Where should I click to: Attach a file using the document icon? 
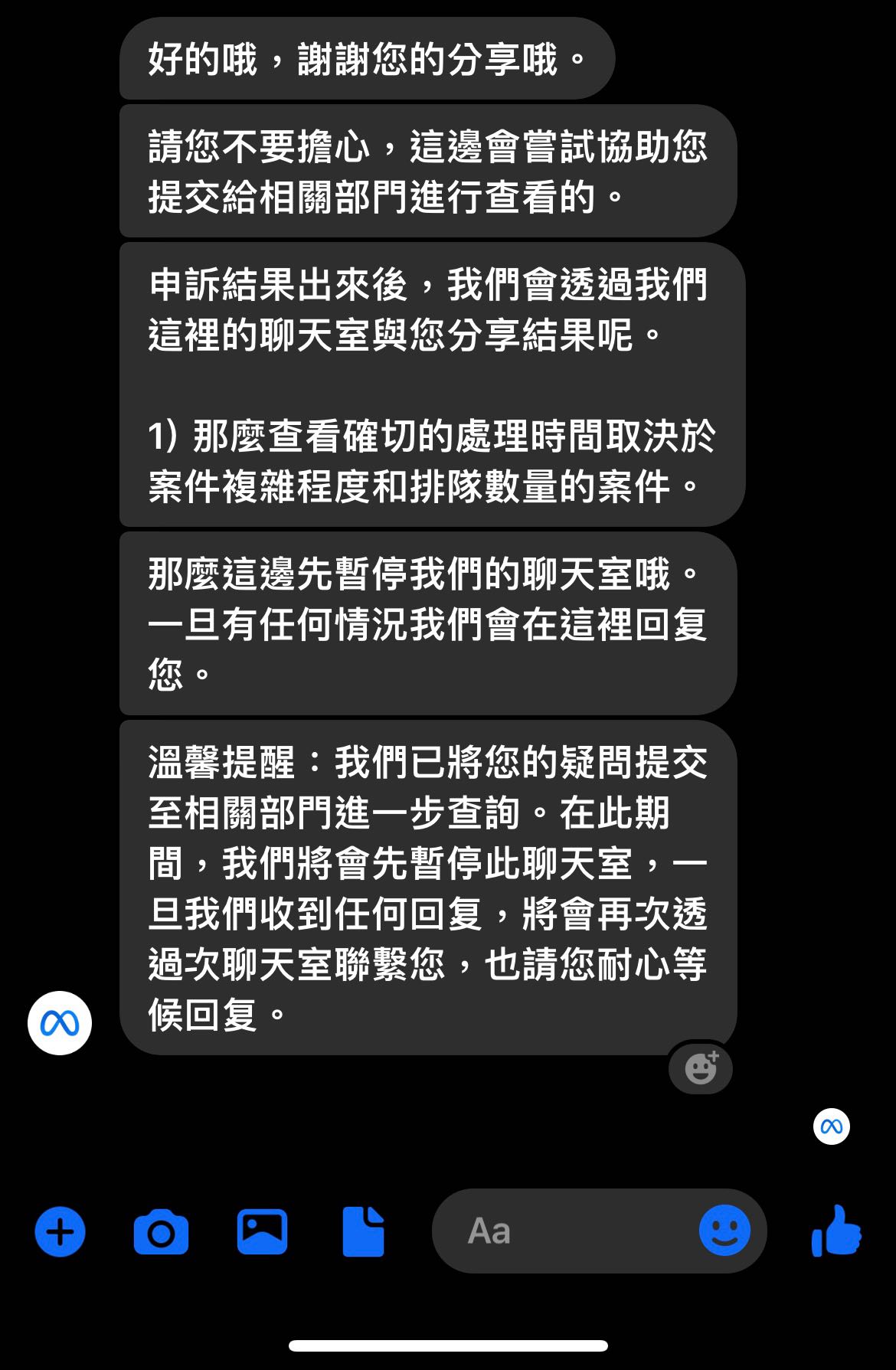pyautogui.click(x=362, y=1229)
